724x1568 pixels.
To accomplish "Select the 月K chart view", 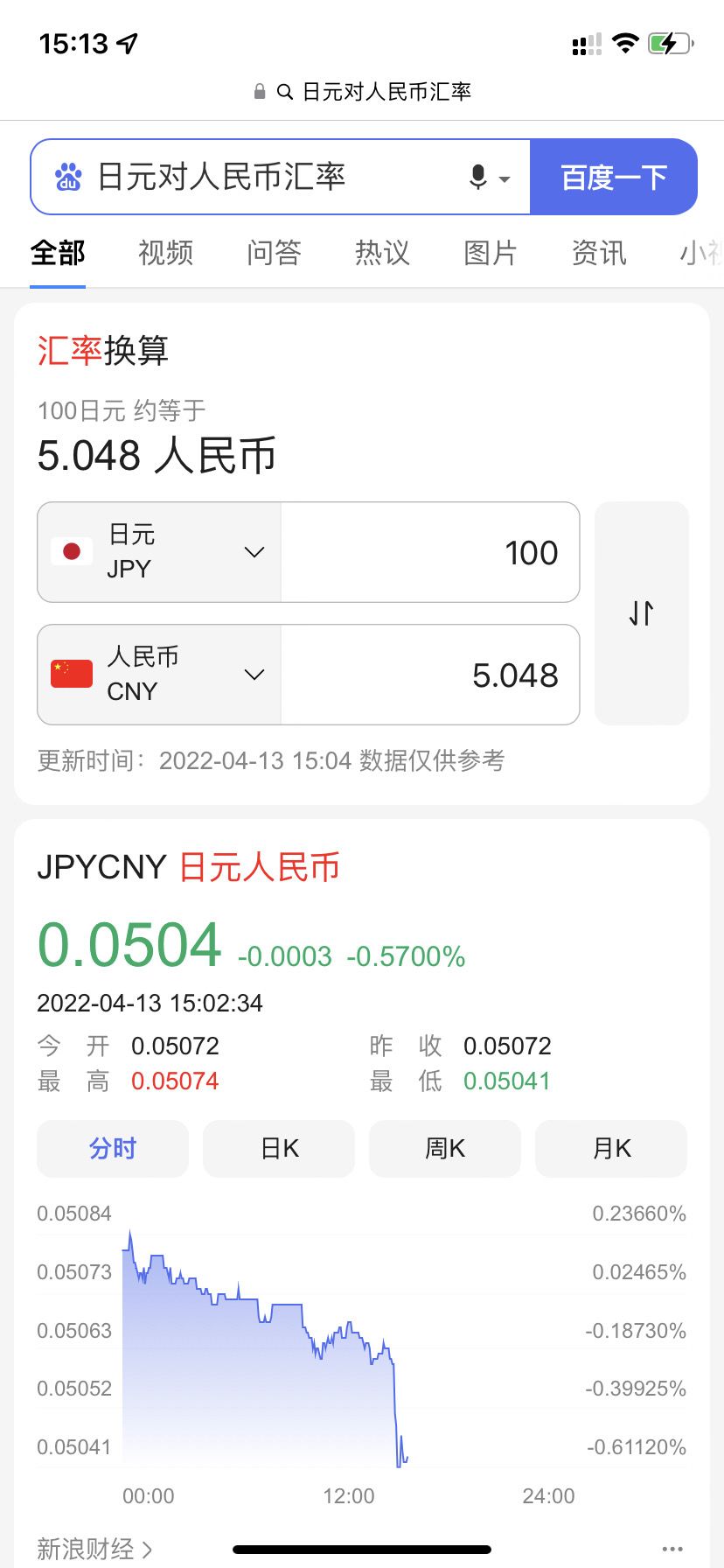I will 611,1148.
